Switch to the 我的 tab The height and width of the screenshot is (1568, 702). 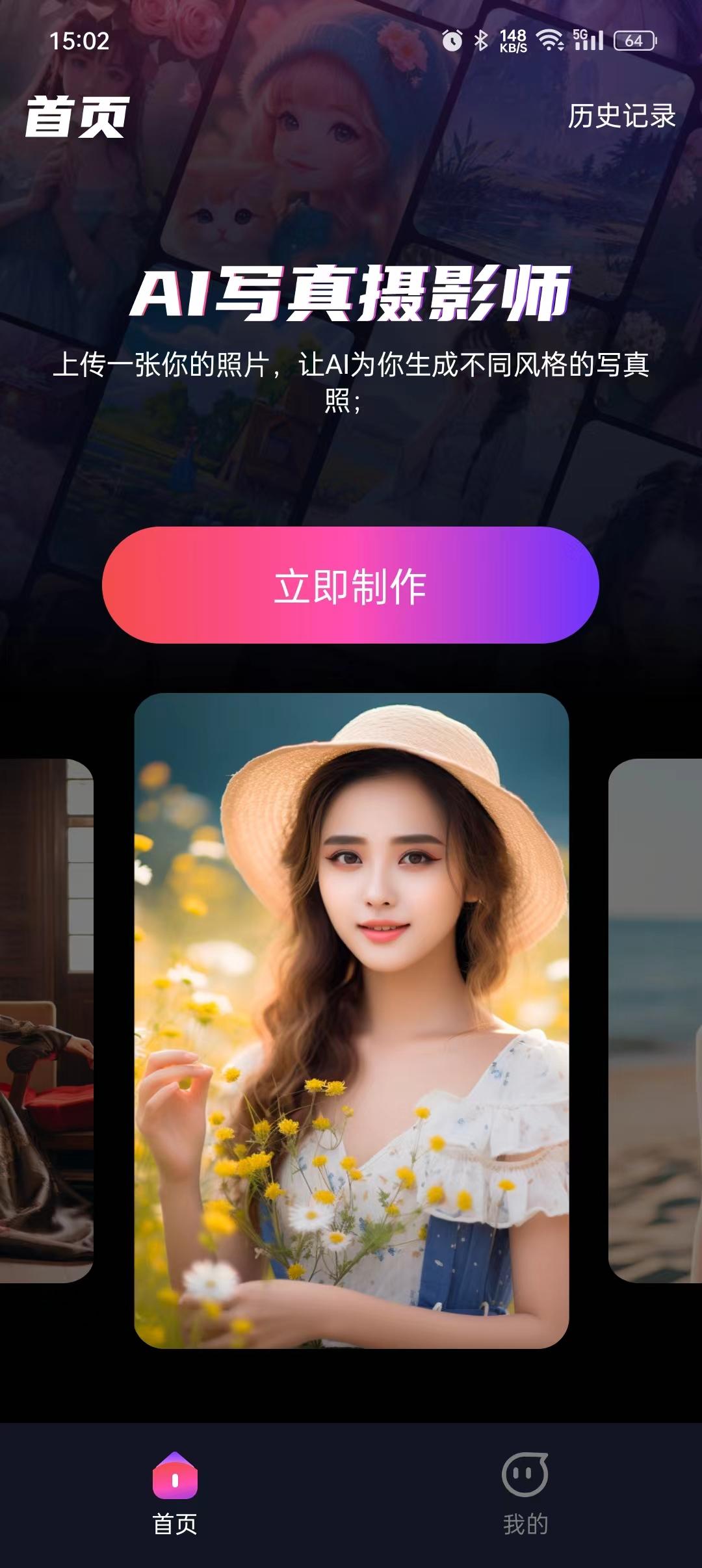point(525,1490)
